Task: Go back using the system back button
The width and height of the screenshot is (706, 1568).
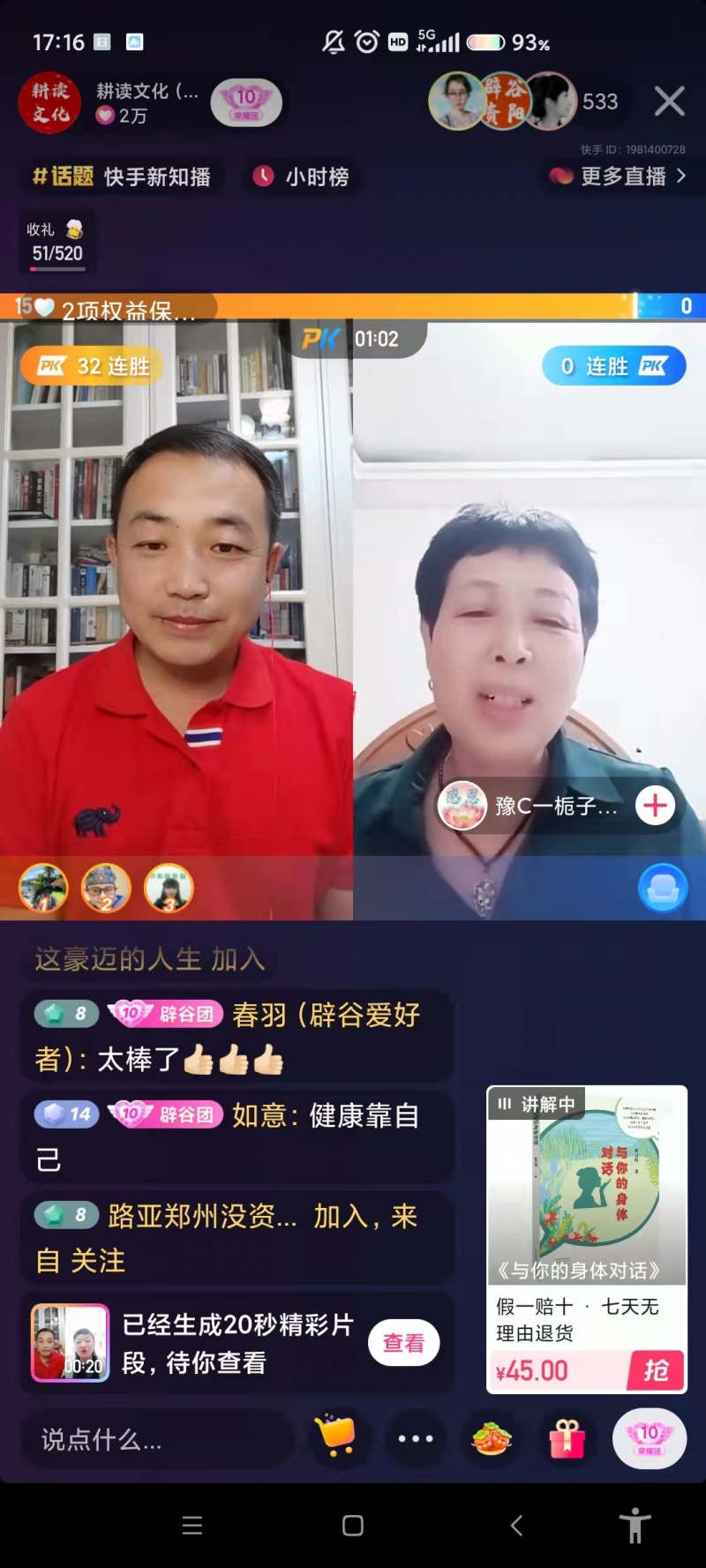Action: [517, 1525]
